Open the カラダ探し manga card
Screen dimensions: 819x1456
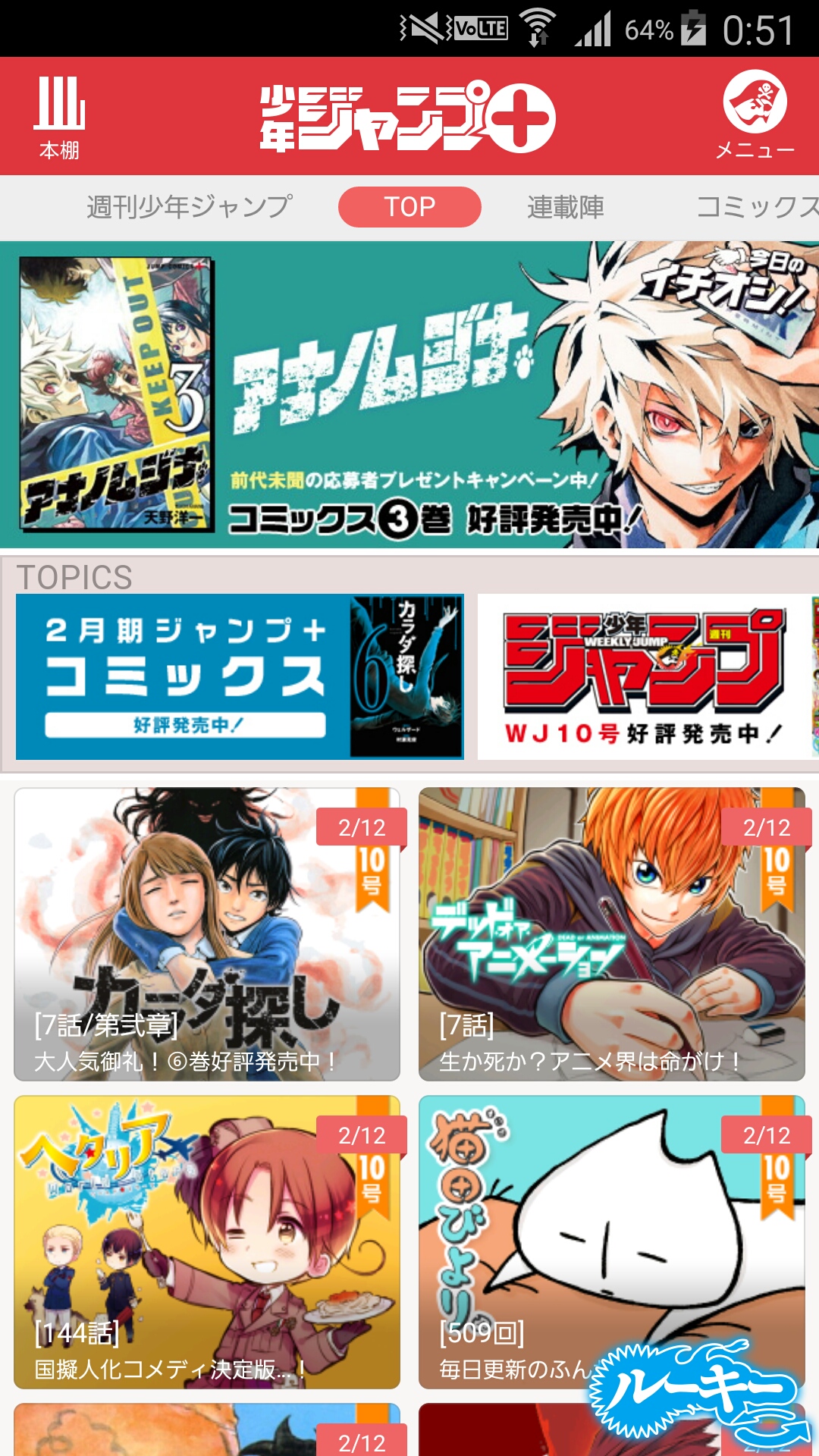coord(207,934)
